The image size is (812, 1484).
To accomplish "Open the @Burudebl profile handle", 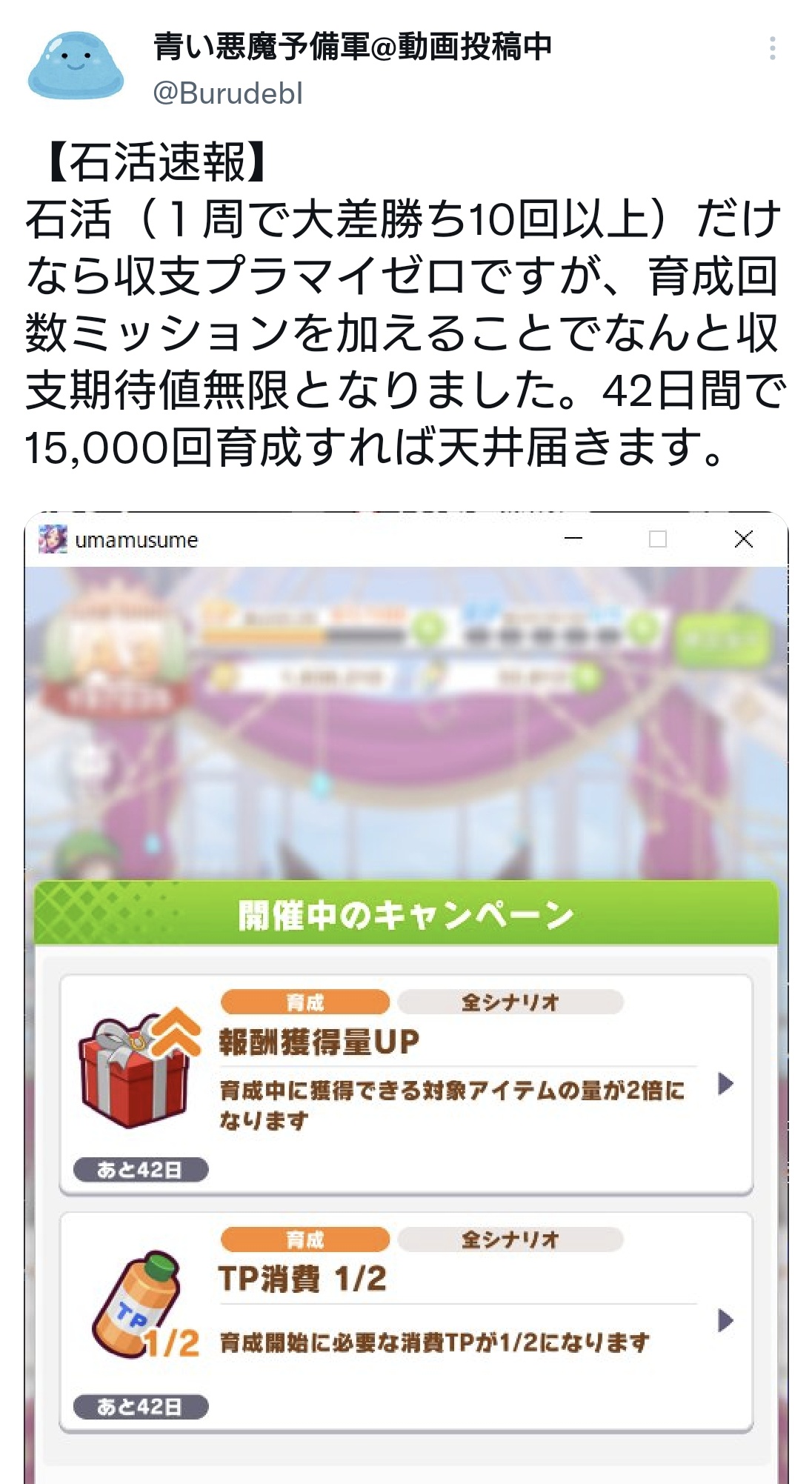I will coord(227,94).
